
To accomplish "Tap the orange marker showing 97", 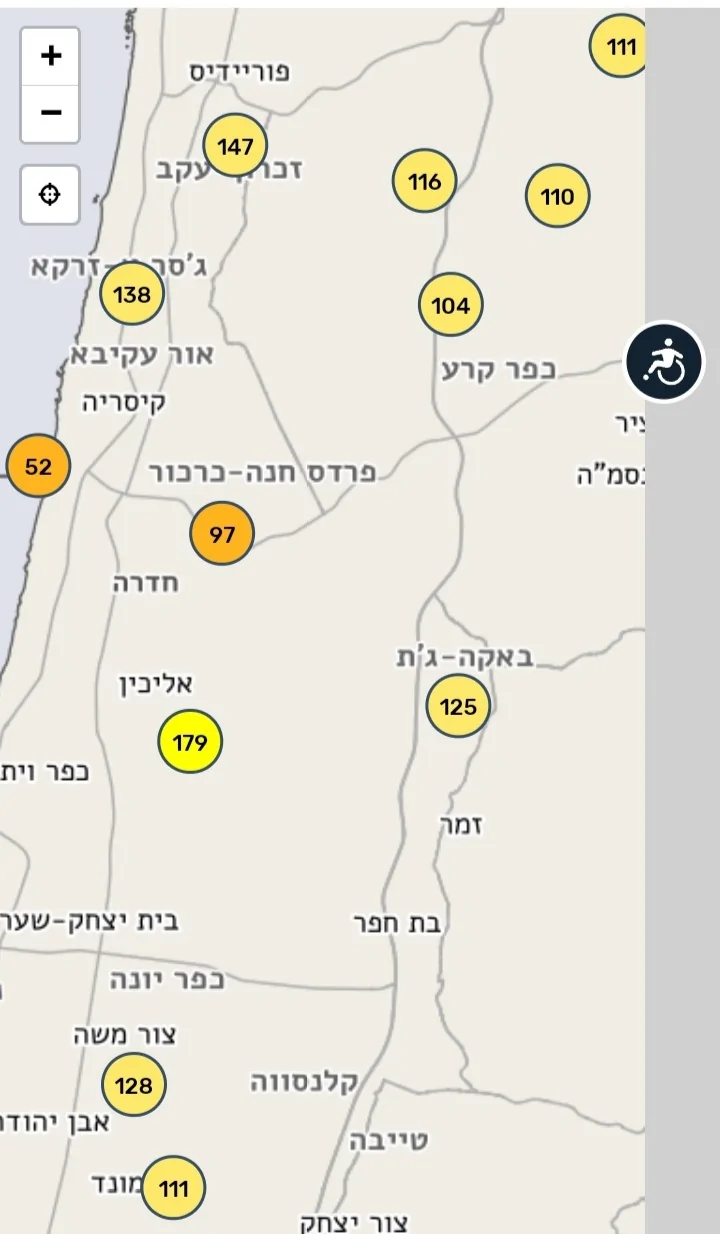I will [222, 534].
